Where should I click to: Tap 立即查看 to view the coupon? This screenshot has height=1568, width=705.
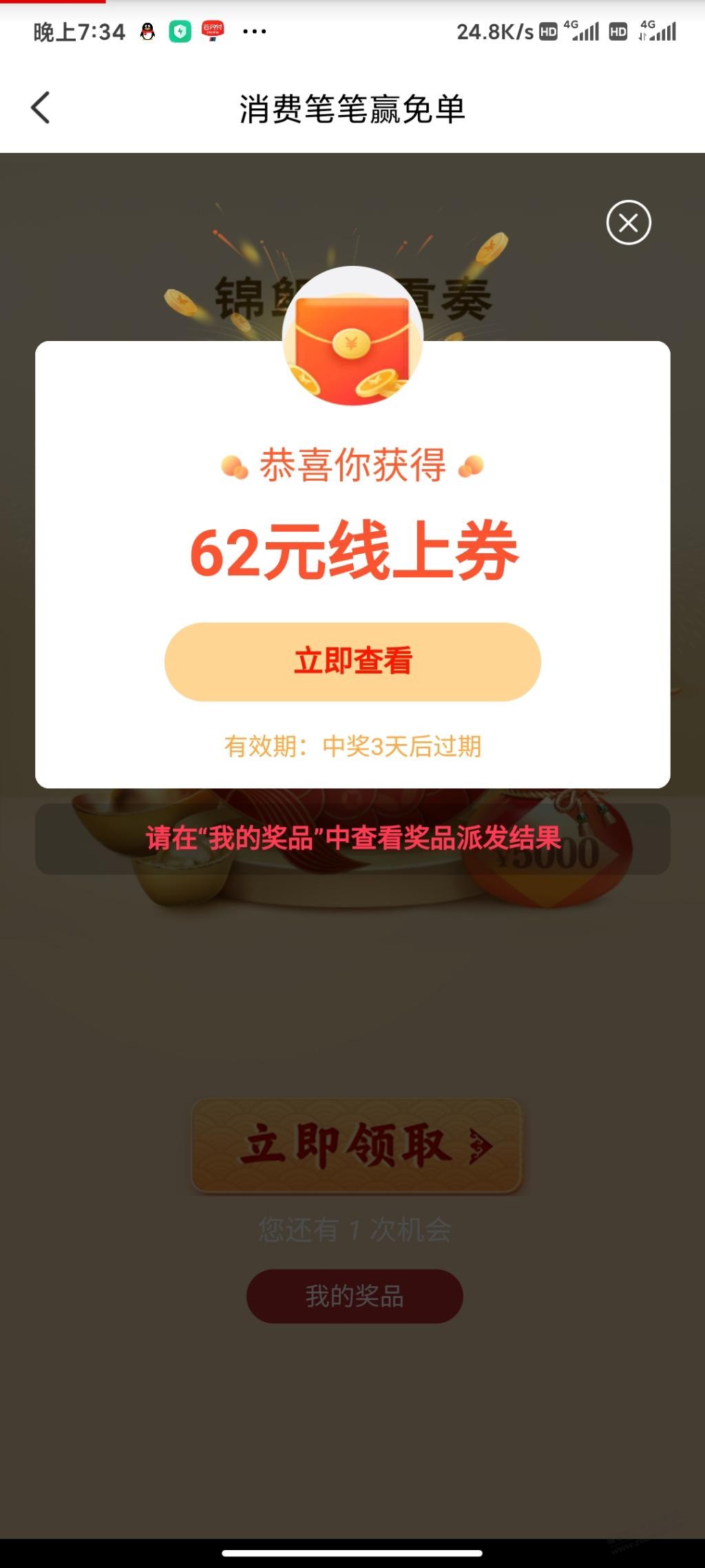click(x=352, y=661)
